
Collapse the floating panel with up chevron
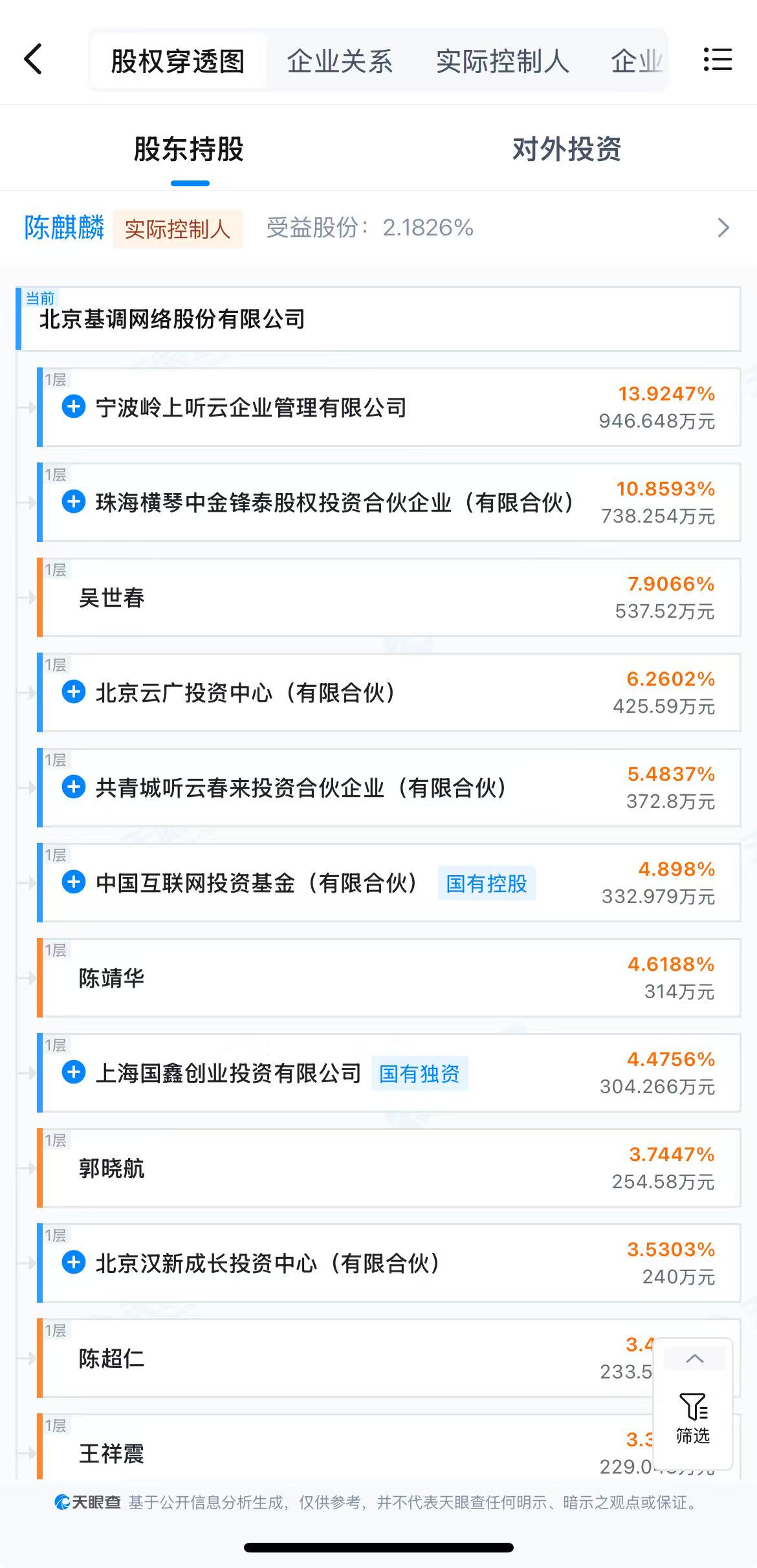click(x=694, y=1358)
